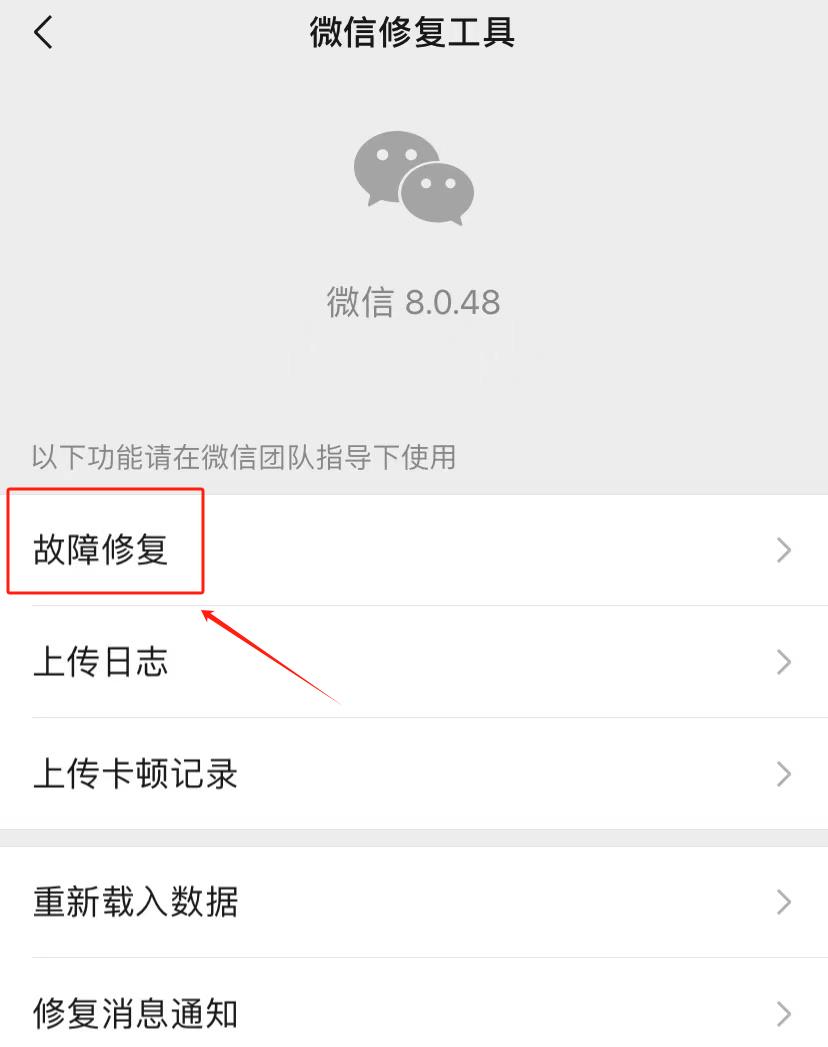Tap the red highlighted 故障修复 box
Viewport: 828px width, 1047px height.
tap(105, 542)
